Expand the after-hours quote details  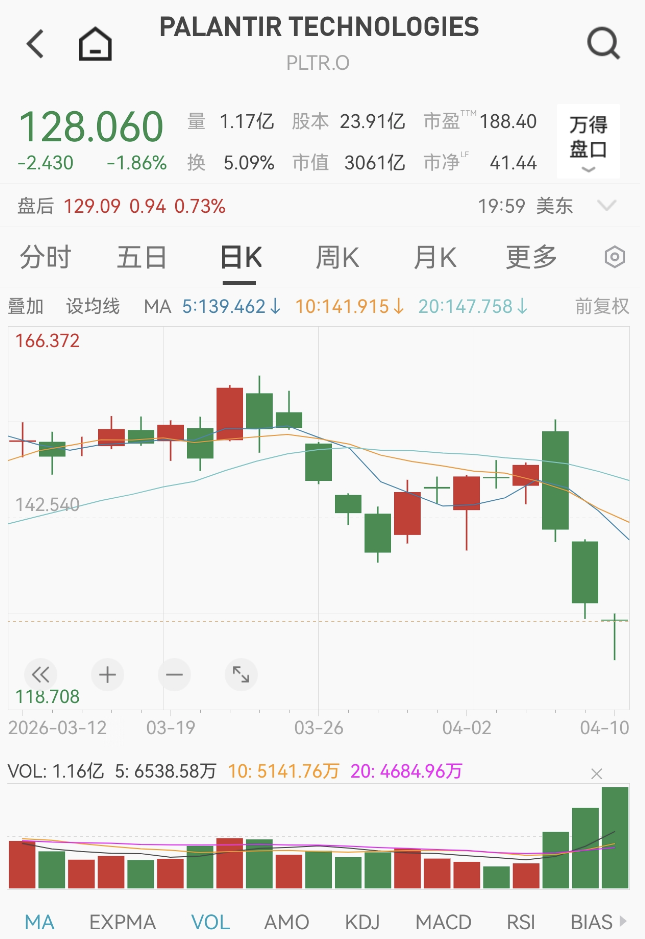pos(606,206)
